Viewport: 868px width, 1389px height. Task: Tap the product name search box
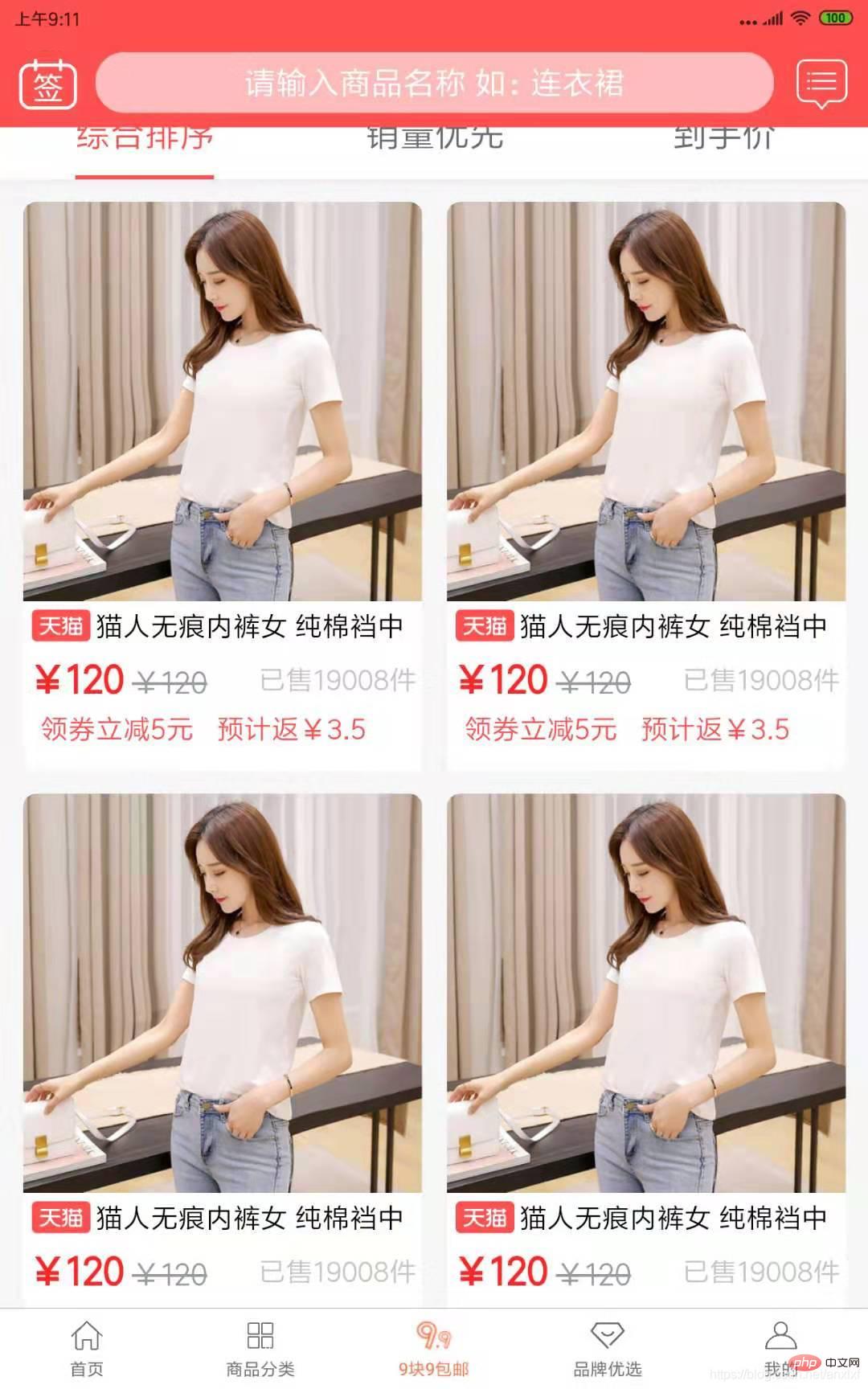pos(434,83)
